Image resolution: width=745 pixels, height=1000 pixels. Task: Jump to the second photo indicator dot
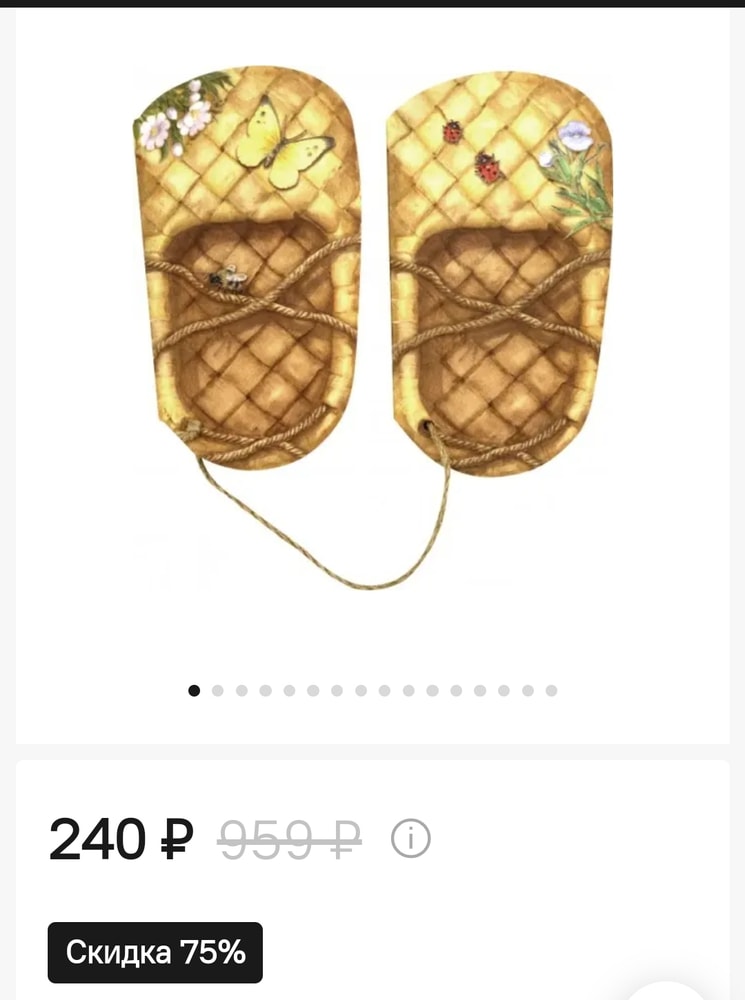[218, 690]
